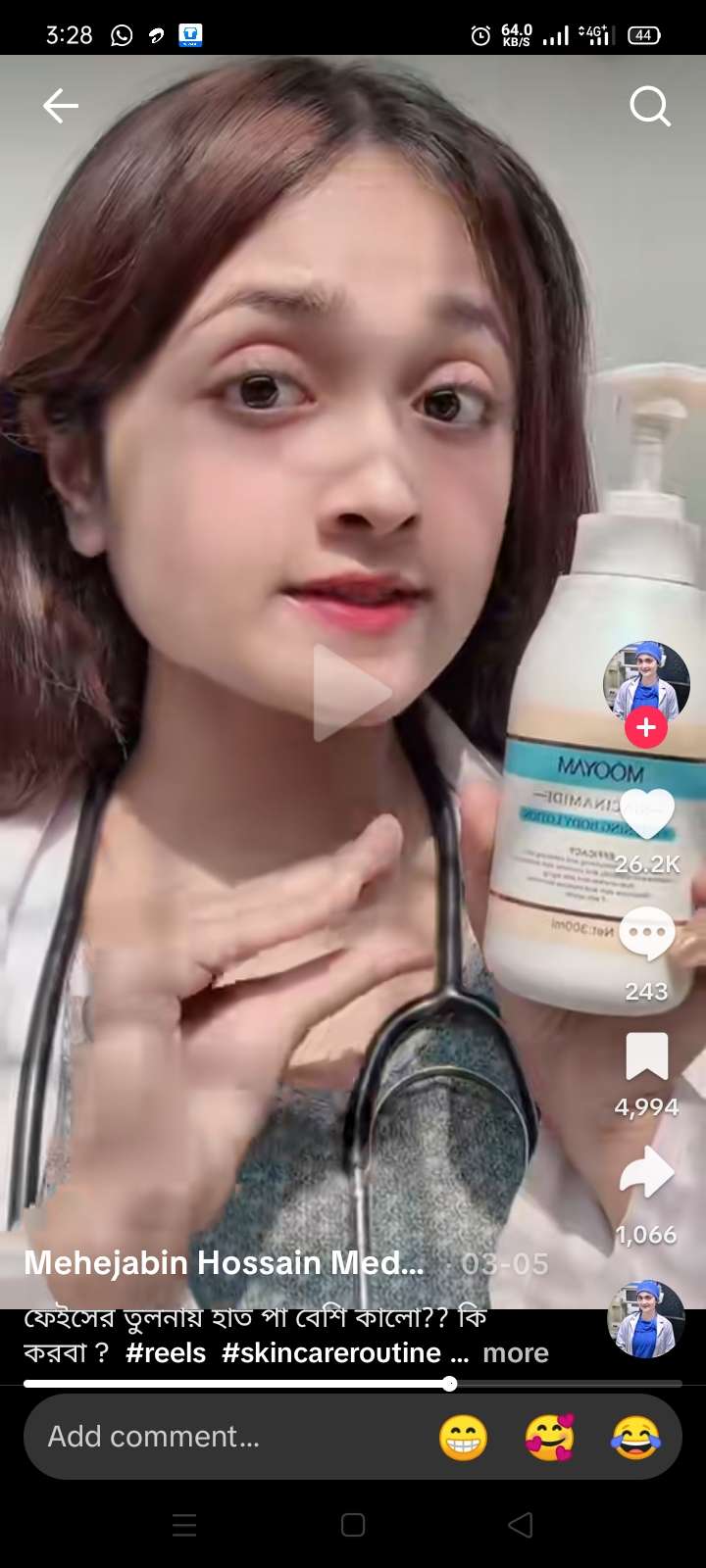Share this video via arrow icon
Screen dimensions: 706x1568
pyautogui.click(x=646, y=1174)
